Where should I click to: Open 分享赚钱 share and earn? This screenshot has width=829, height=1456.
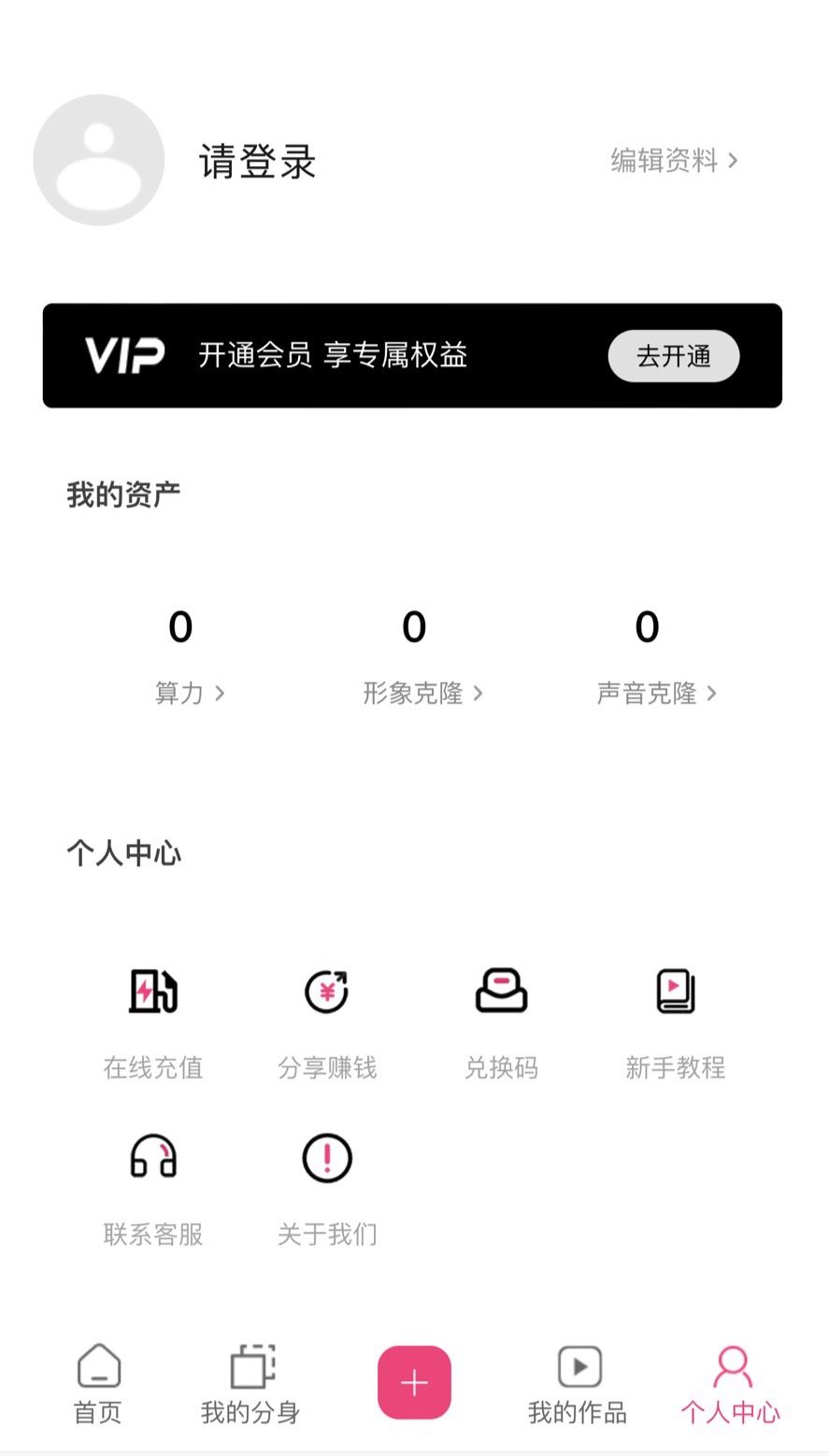click(x=327, y=1021)
